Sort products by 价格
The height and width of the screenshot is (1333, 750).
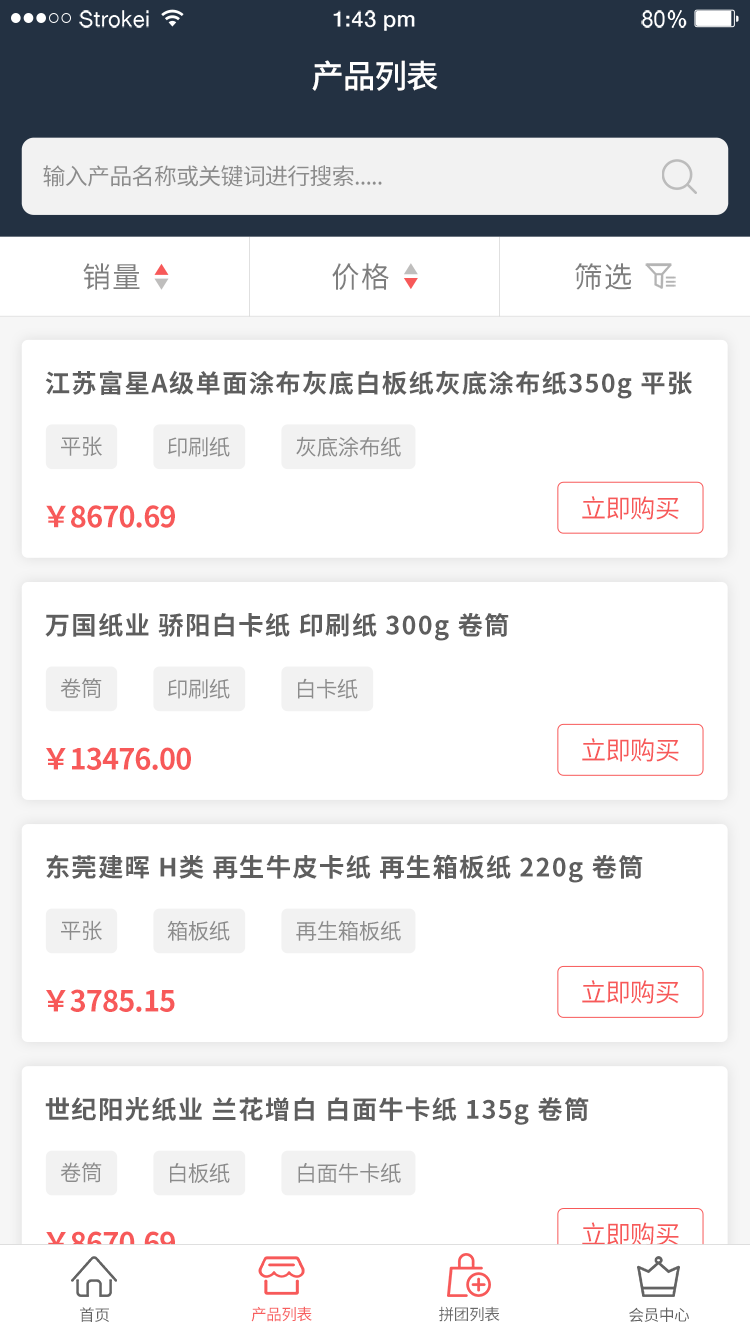pyautogui.click(x=375, y=277)
